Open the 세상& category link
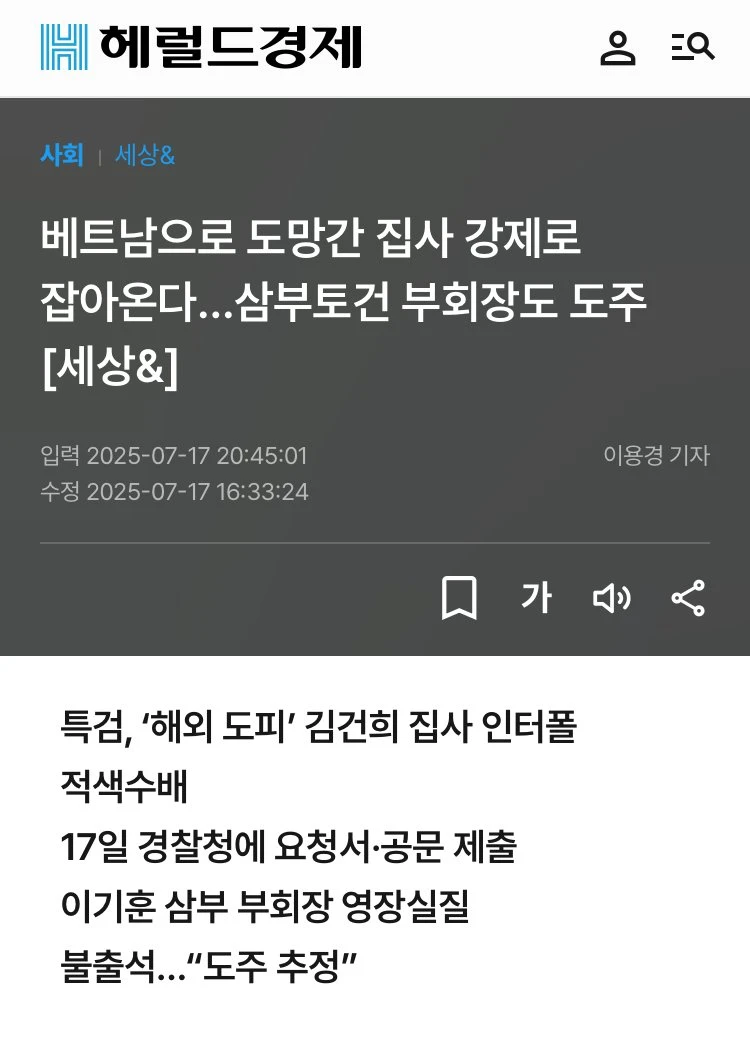Viewport: 750px width, 1048px height. [x=145, y=155]
